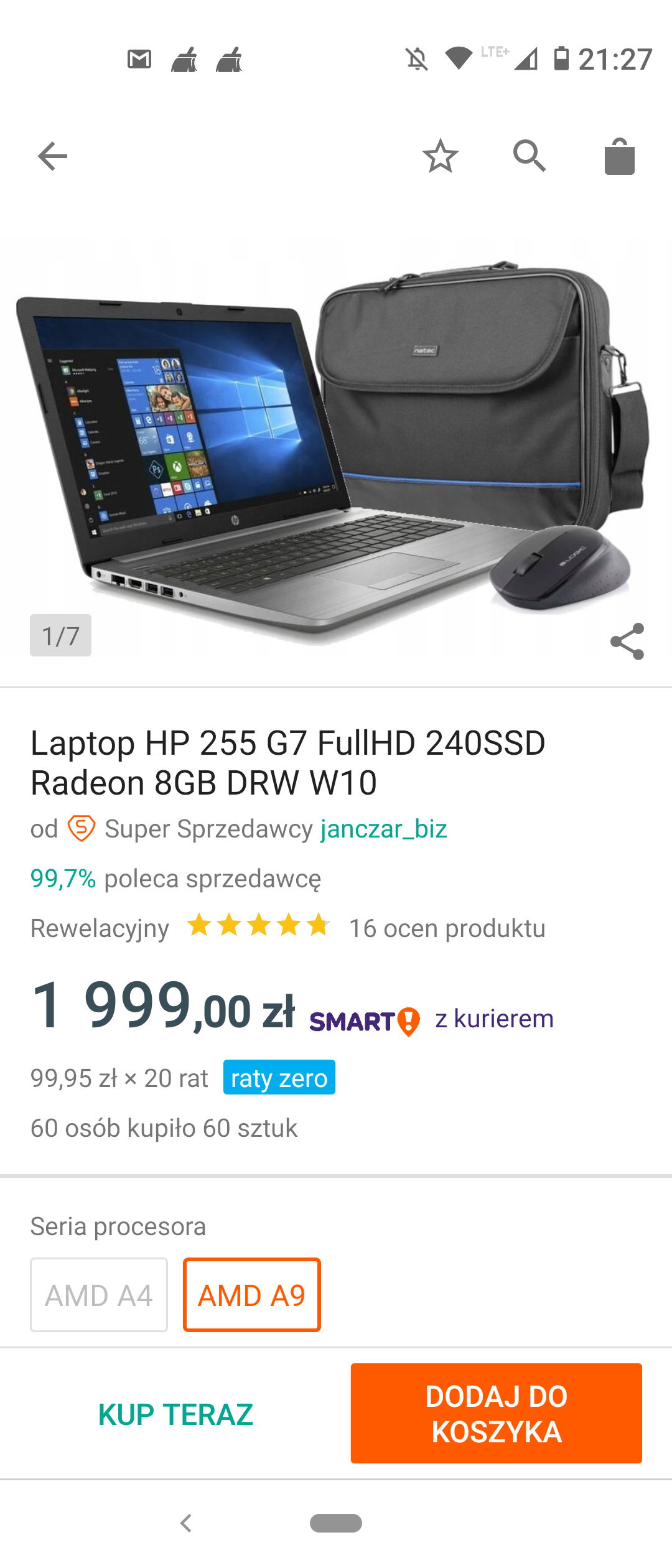Screen dimensions: 672x1568
Task: Tap the system back button
Action: click(x=185, y=1523)
